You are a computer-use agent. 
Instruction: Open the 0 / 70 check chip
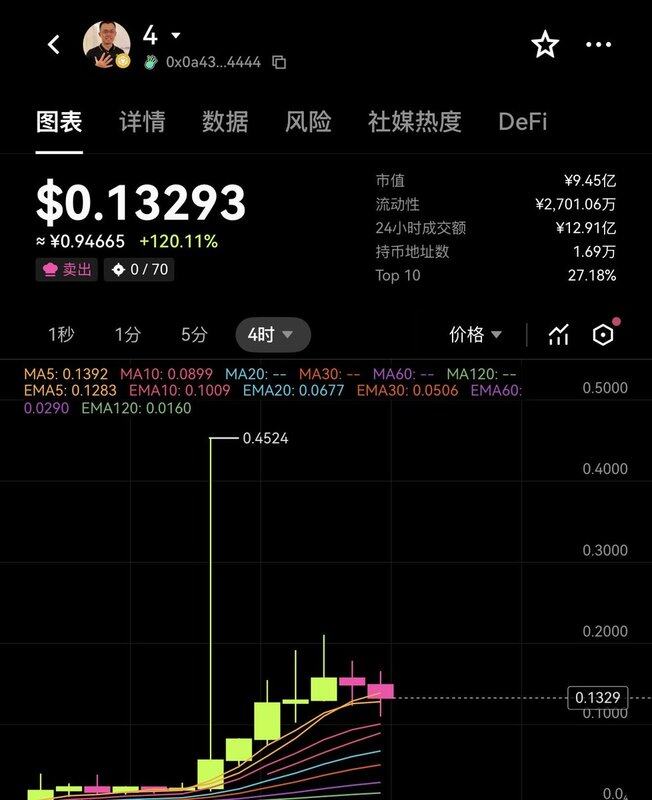[141, 269]
